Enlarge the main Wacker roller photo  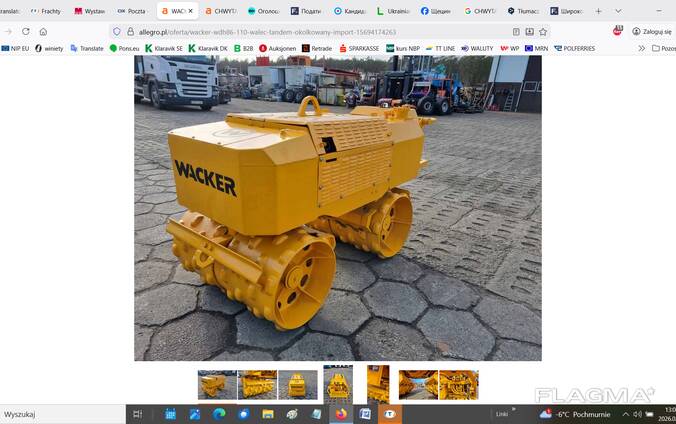338,208
